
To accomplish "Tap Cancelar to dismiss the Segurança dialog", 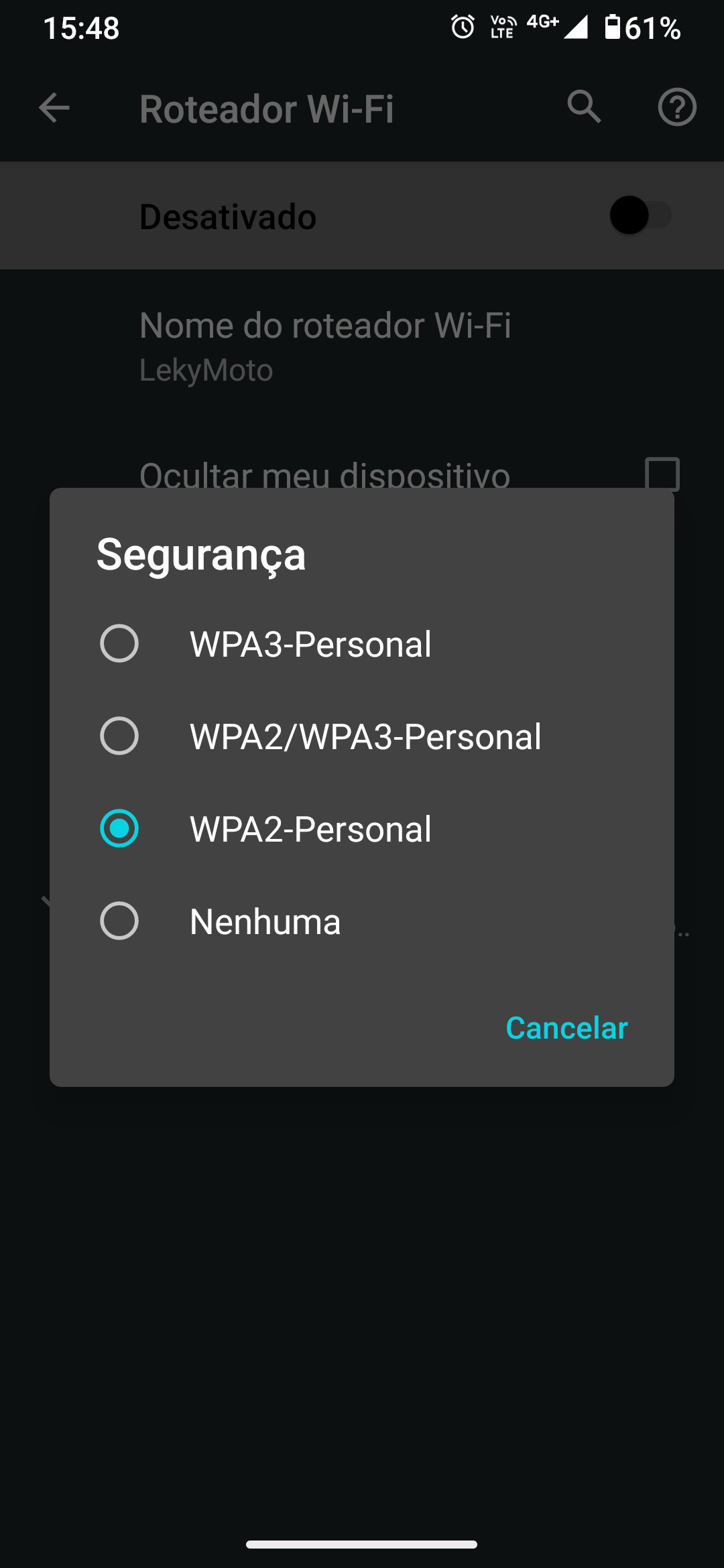I will click(566, 1028).
